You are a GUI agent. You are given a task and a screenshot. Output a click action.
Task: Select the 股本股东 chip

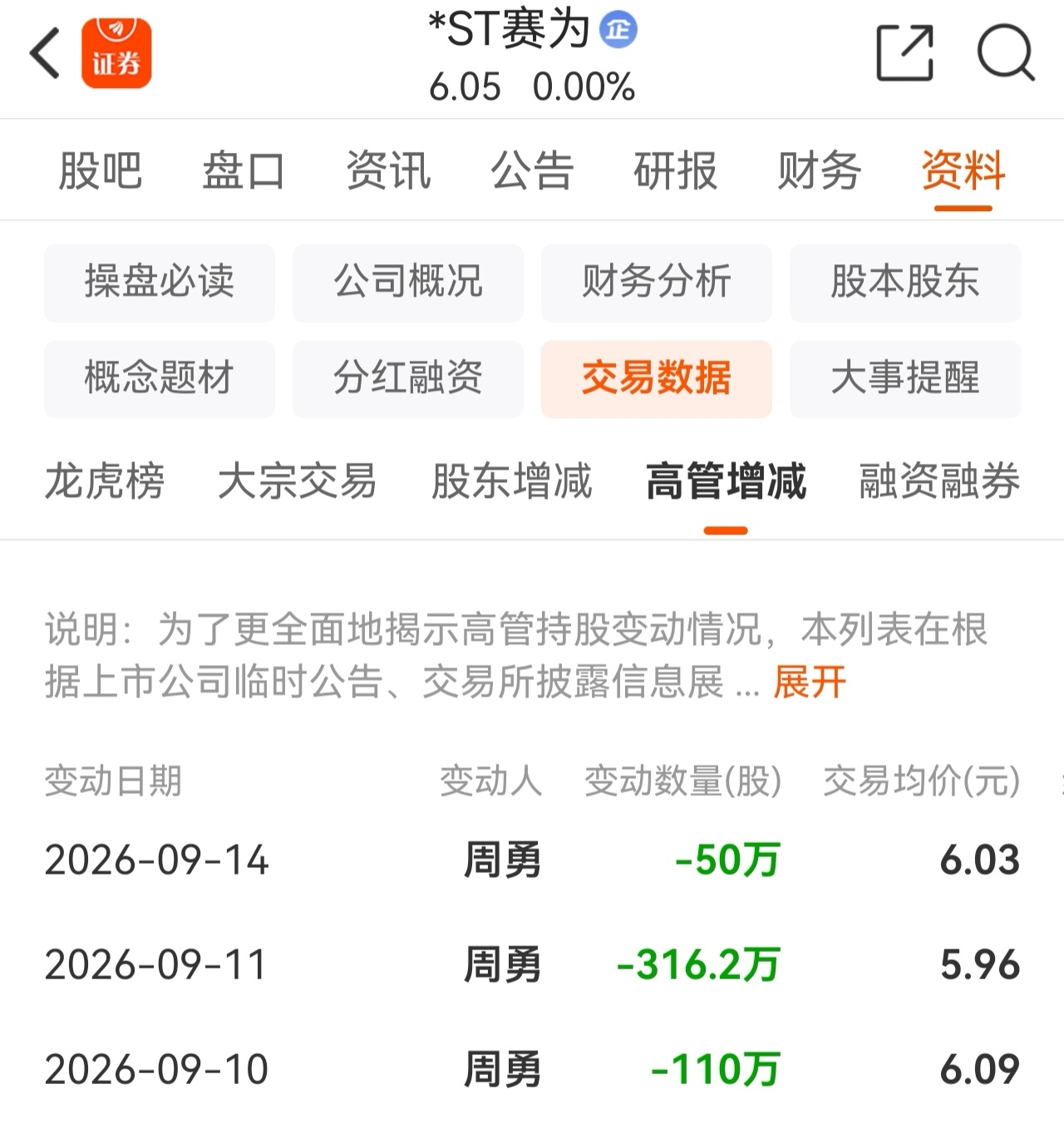[x=905, y=283]
